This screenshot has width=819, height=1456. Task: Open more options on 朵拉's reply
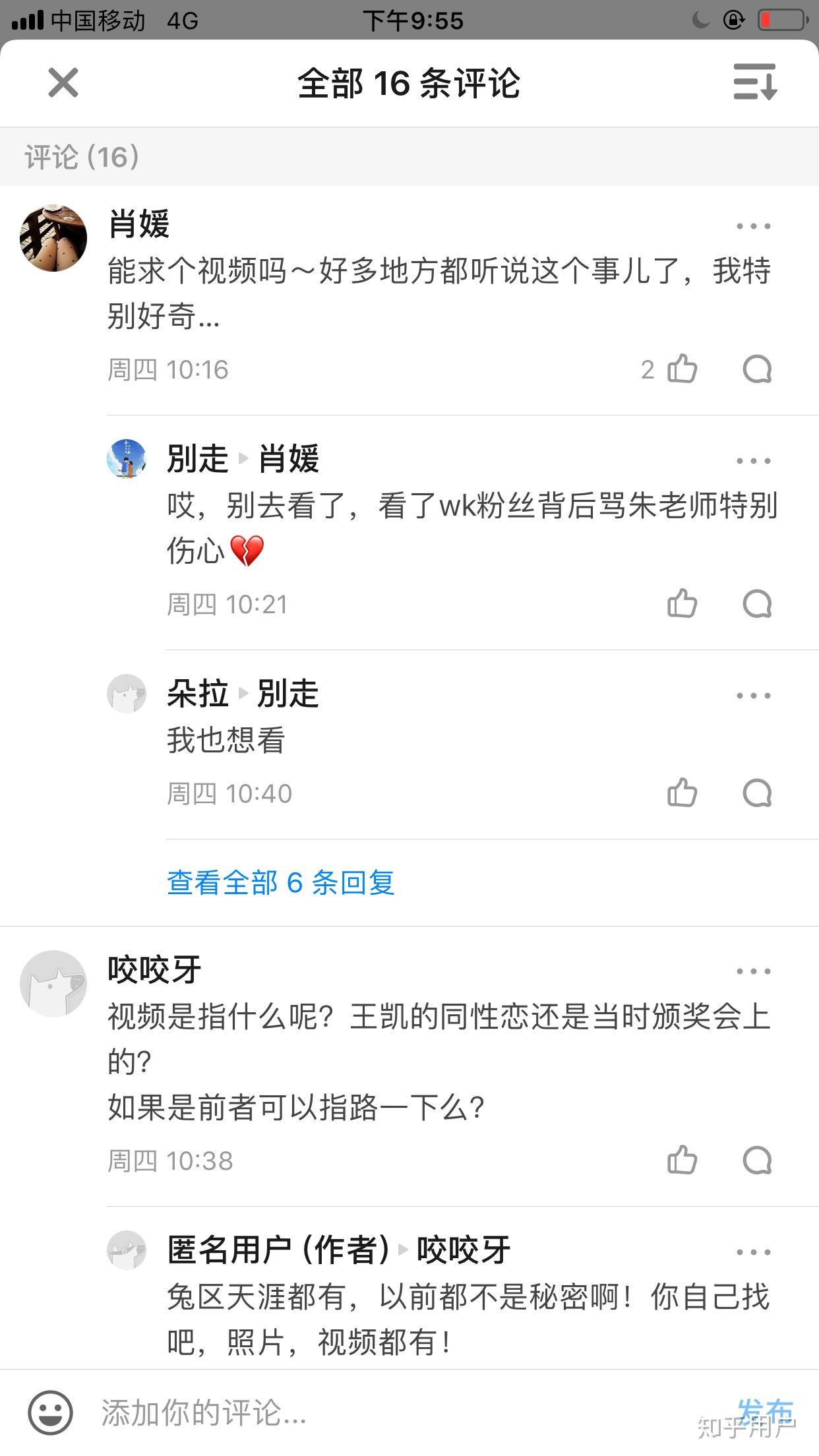click(x=753, y=696)
